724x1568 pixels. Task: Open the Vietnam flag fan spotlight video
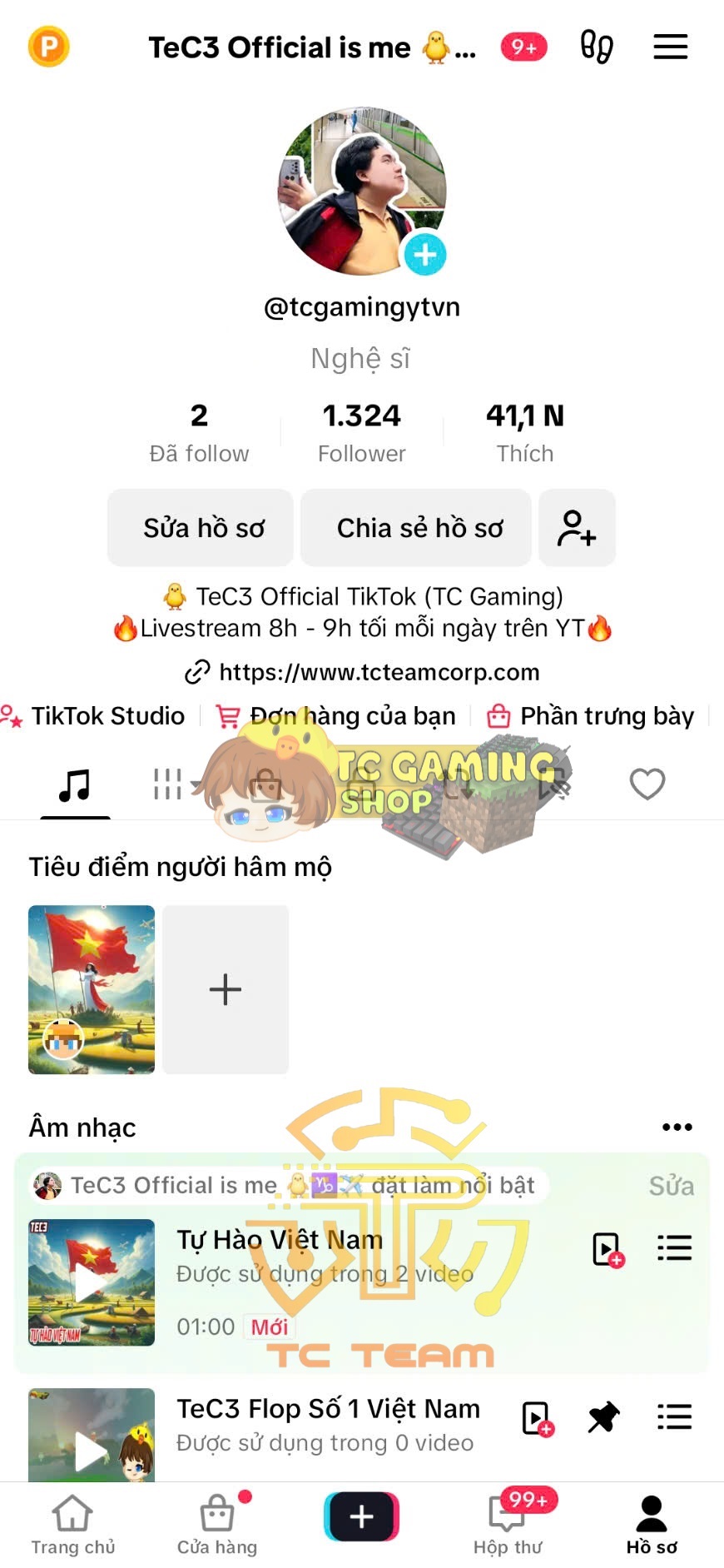(x=92, y=989)
